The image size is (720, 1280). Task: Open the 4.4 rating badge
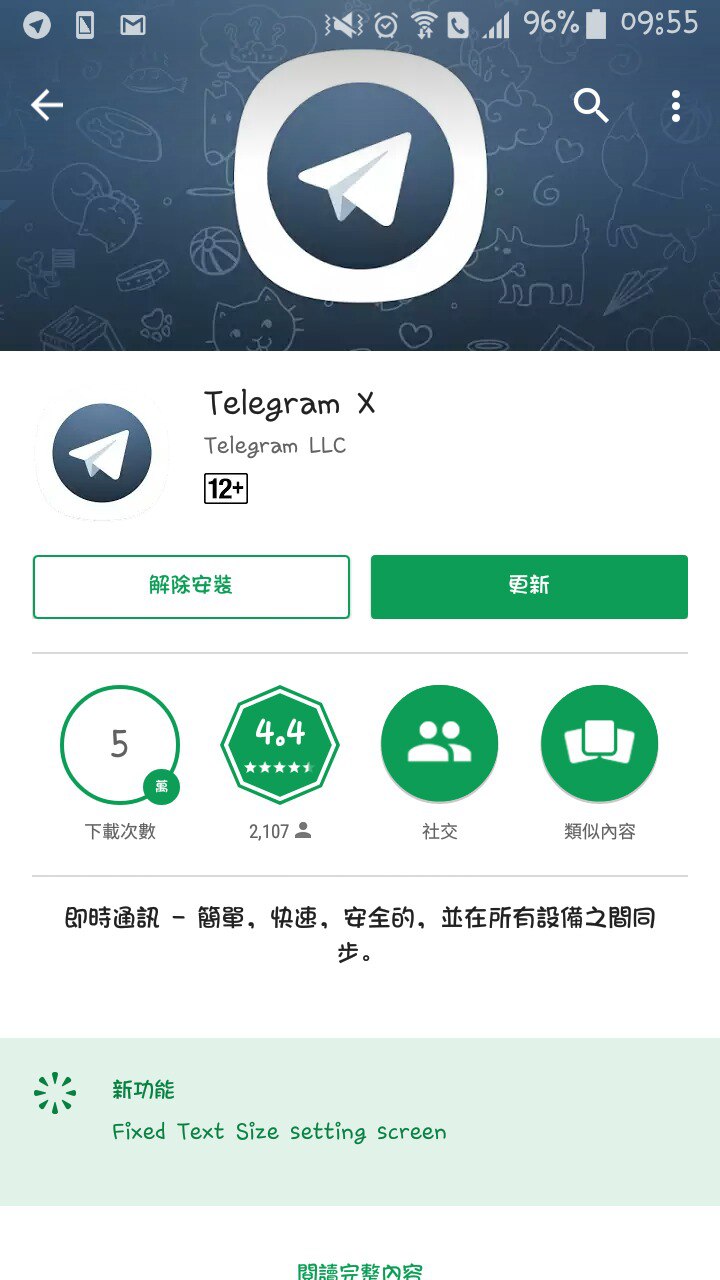280,745
